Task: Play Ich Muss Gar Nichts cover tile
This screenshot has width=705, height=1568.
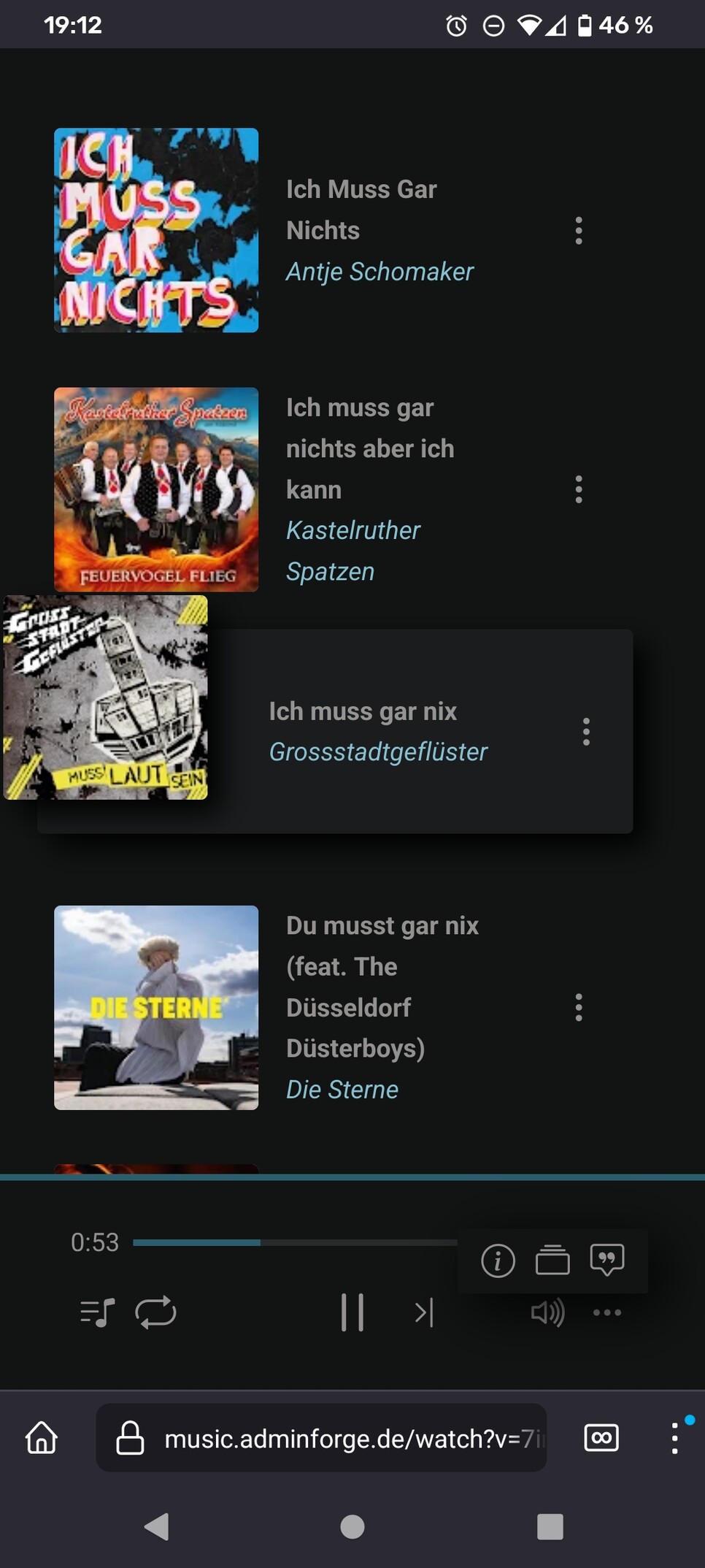Action: [156, 230]
